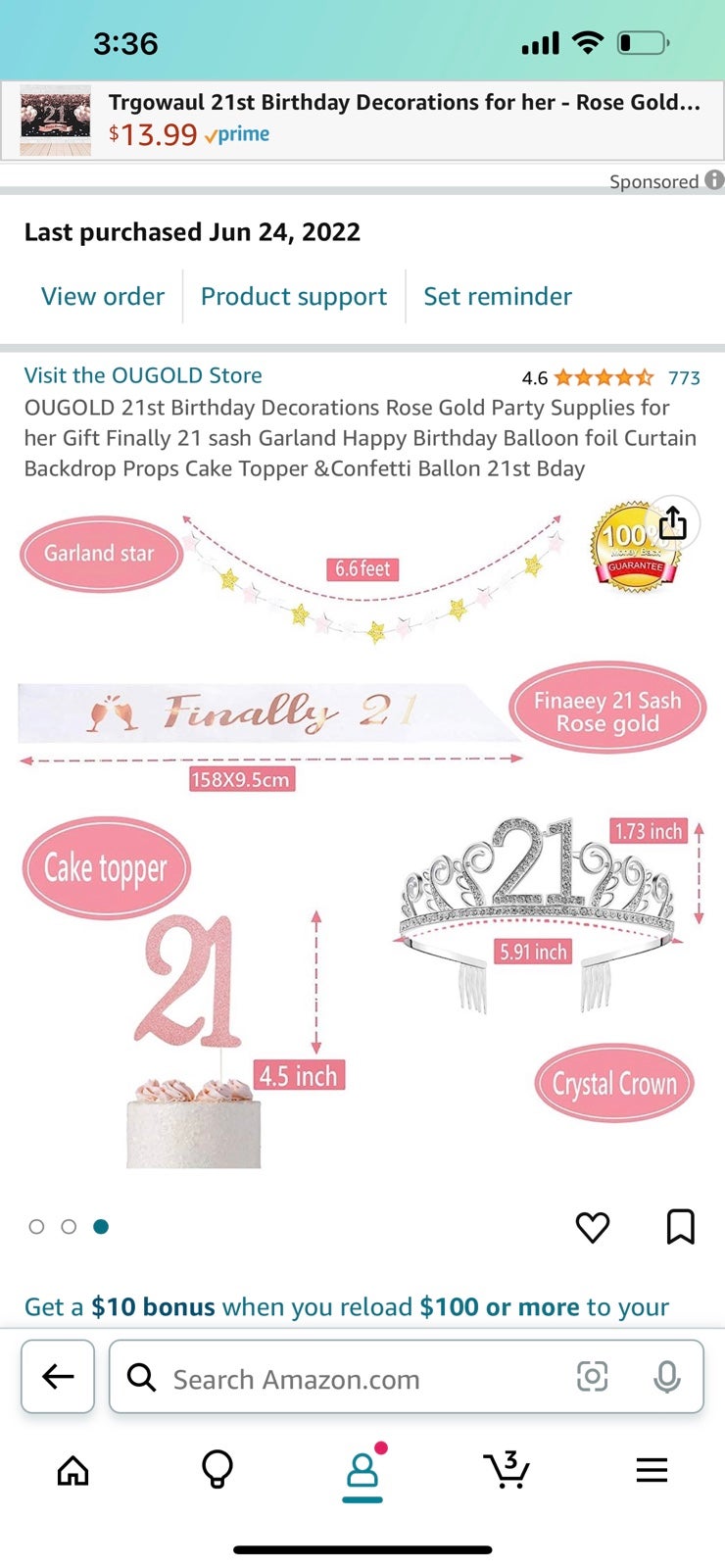Open Product support
The image size is (725, 1568).
click(x=294, y=296)
